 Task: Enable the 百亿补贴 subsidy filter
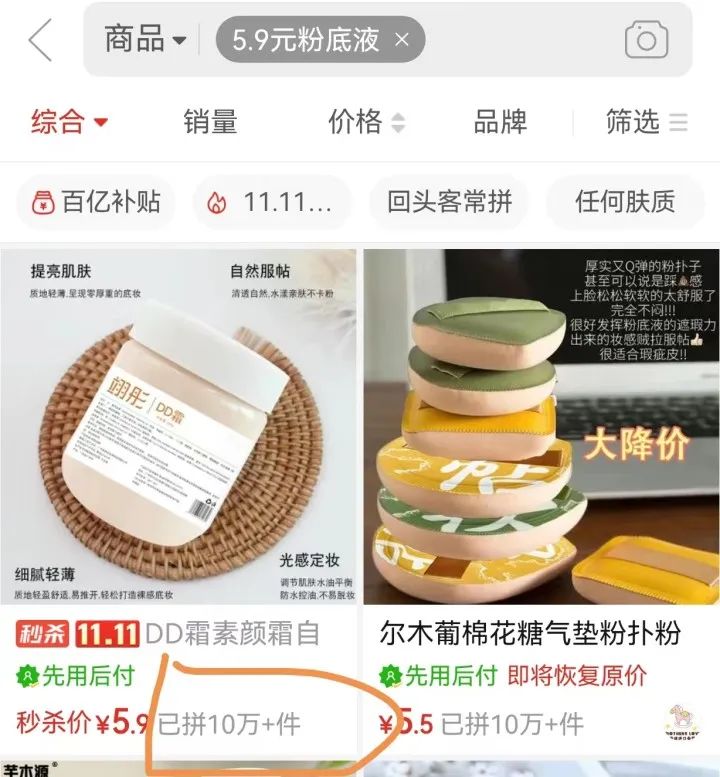[95, 203]
